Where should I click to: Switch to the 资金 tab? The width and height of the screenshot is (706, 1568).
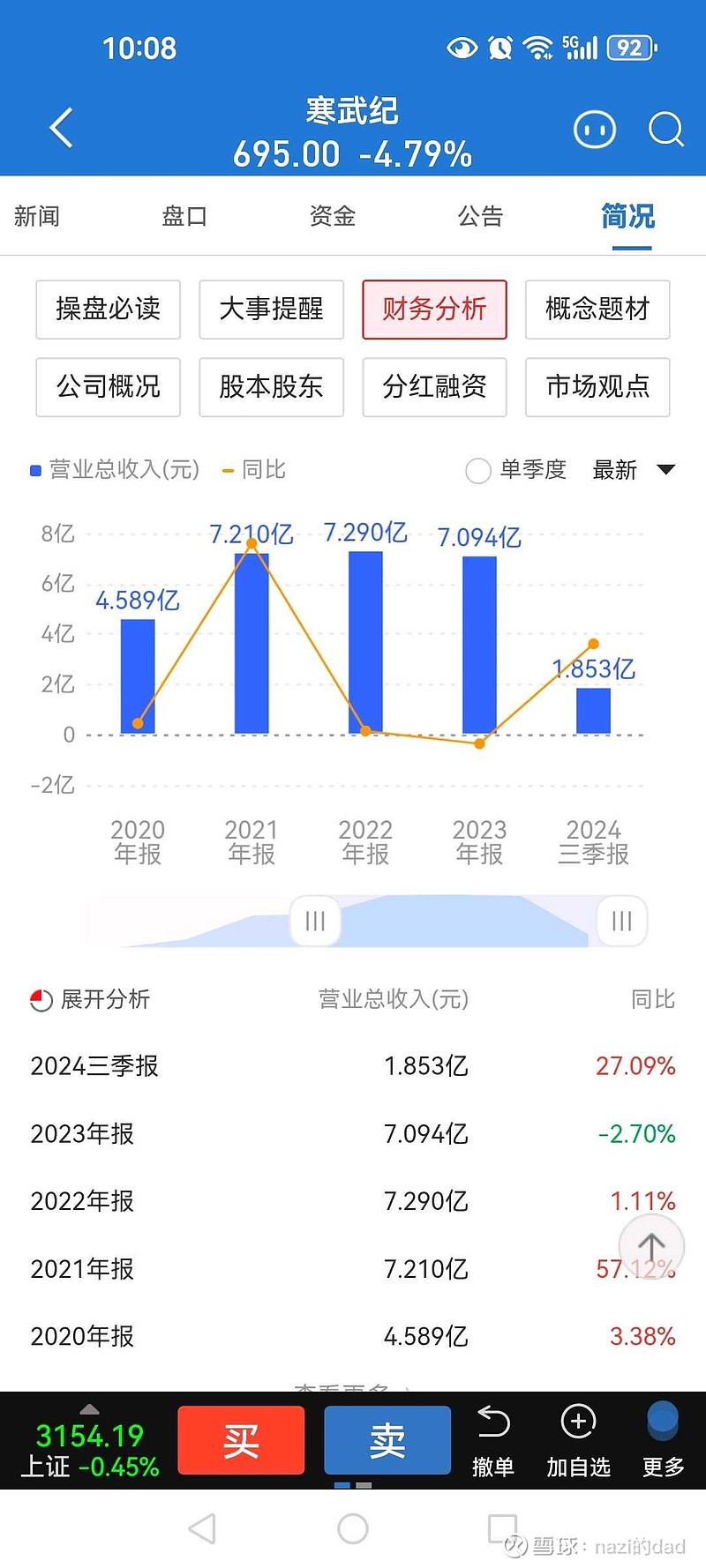[332, 216]
